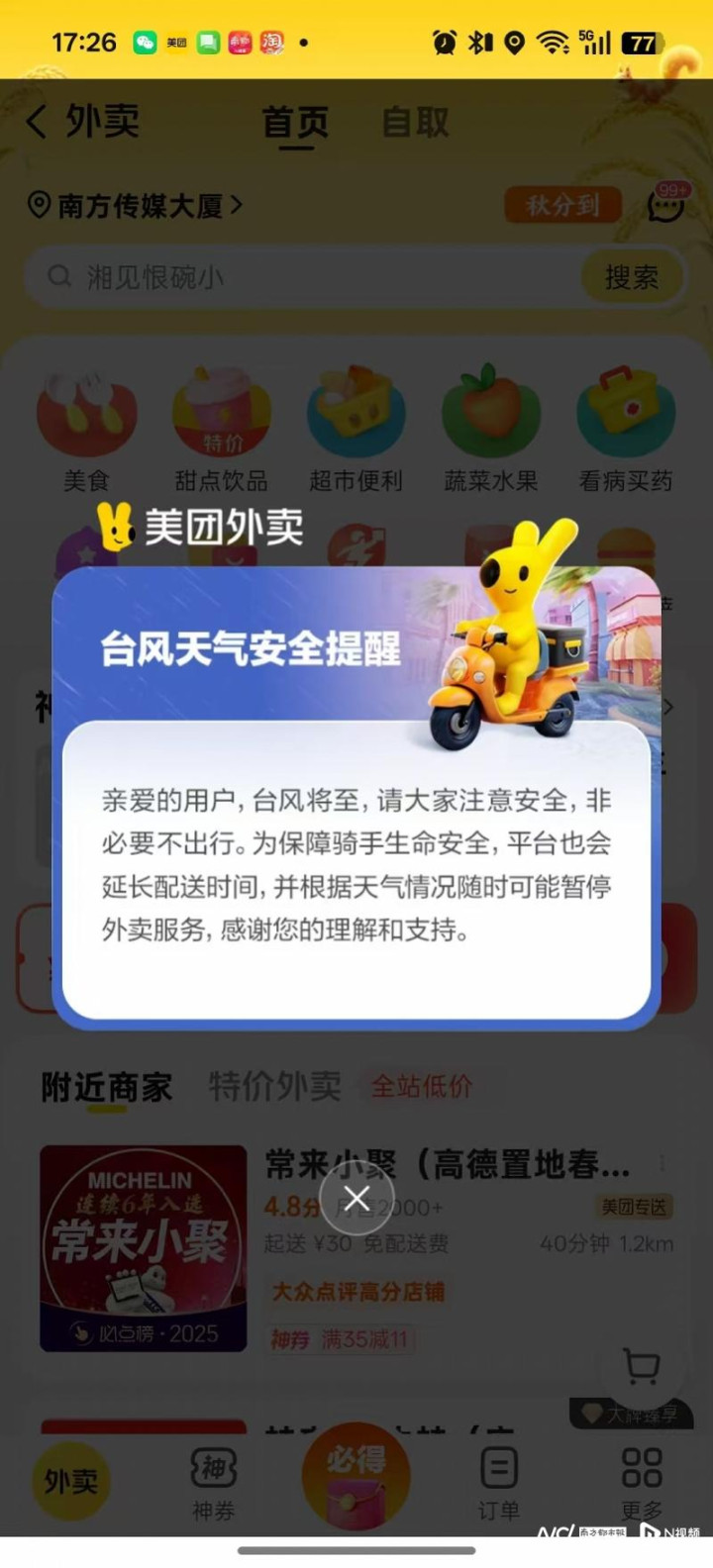Dismiss the typhoon weather safety popup
The height and width of the screenshot is (1568, 713).
[356, 1199]
